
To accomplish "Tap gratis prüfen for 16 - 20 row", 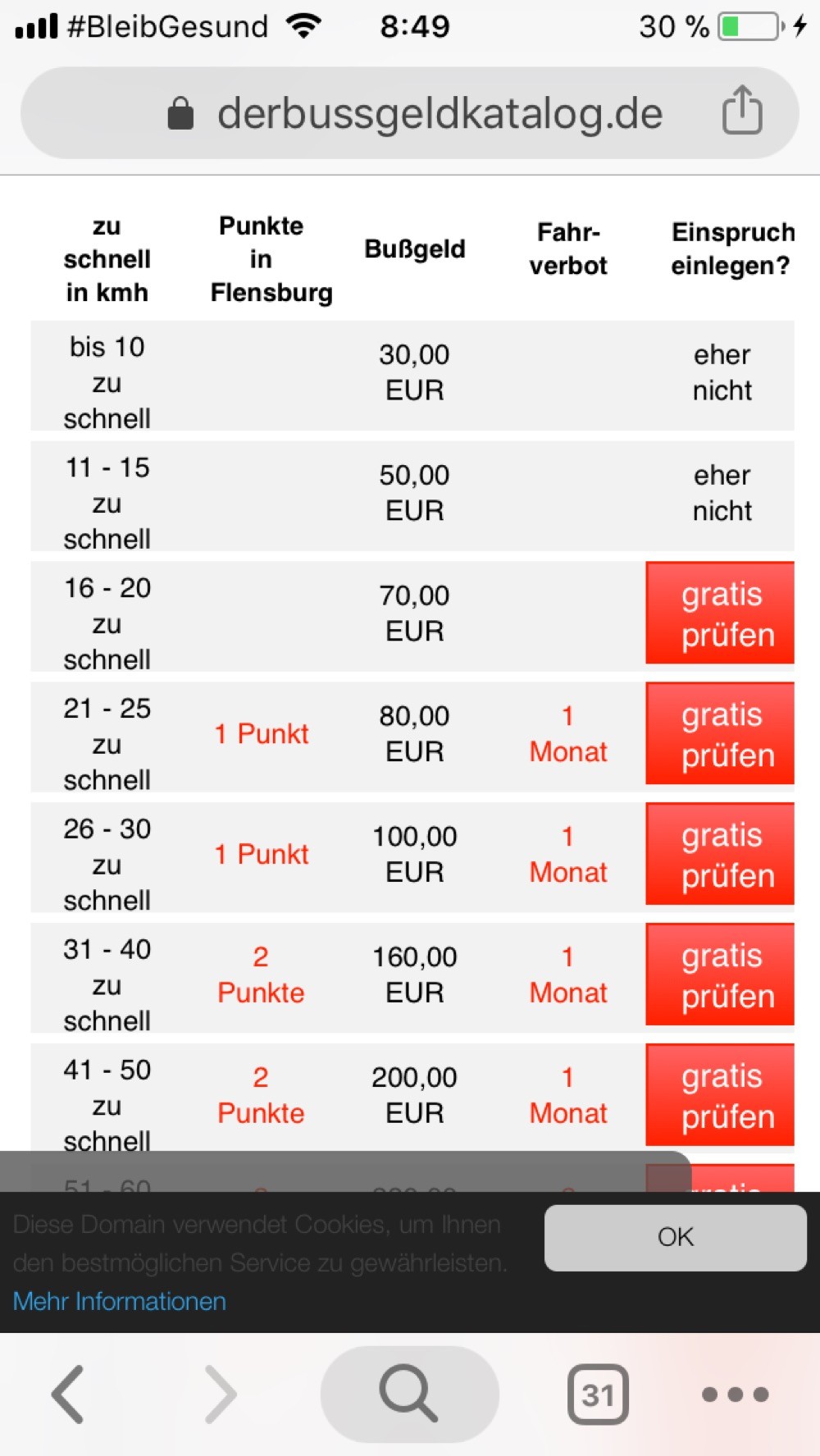I will point(720,613).
